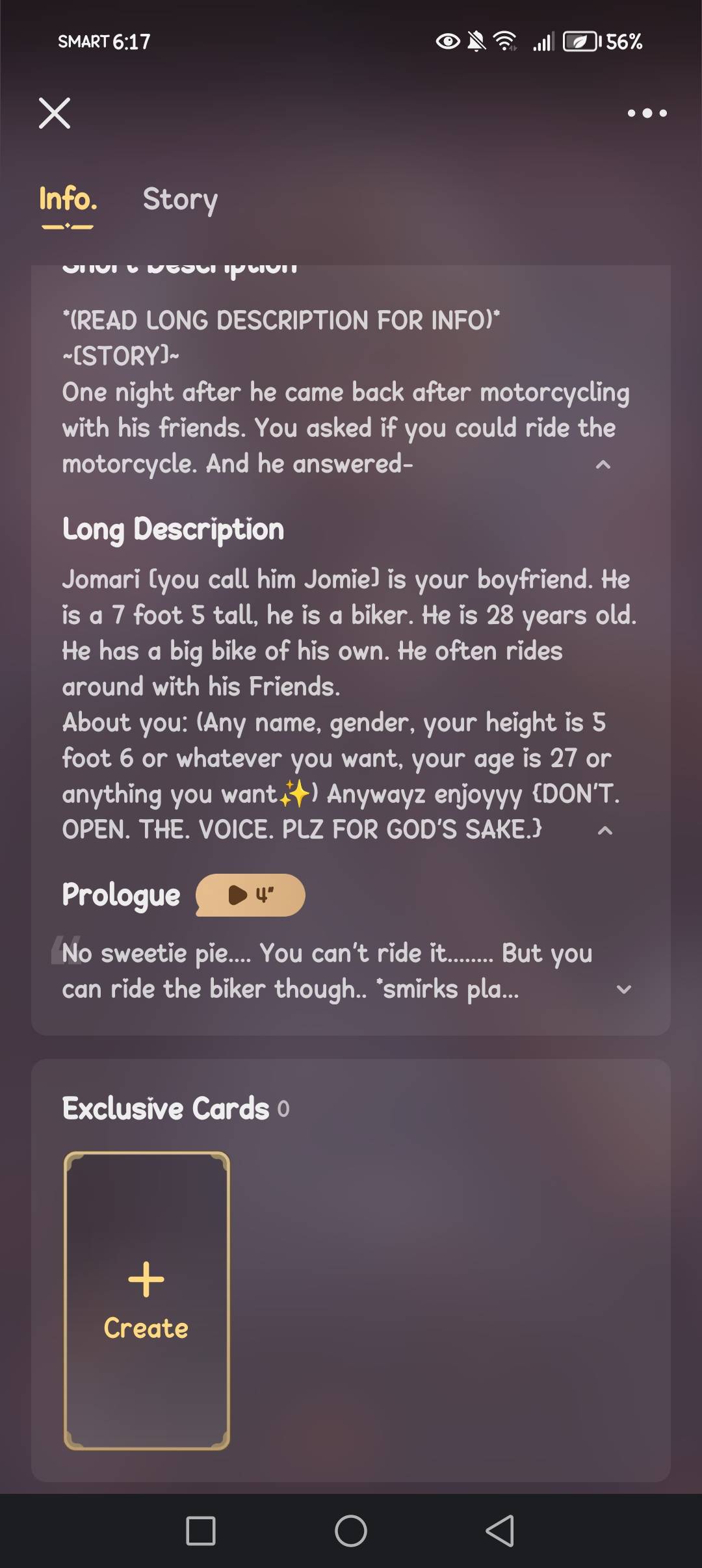The image size is (702, 1568).
Task: Select the Info tab
Action: point(68,200)
